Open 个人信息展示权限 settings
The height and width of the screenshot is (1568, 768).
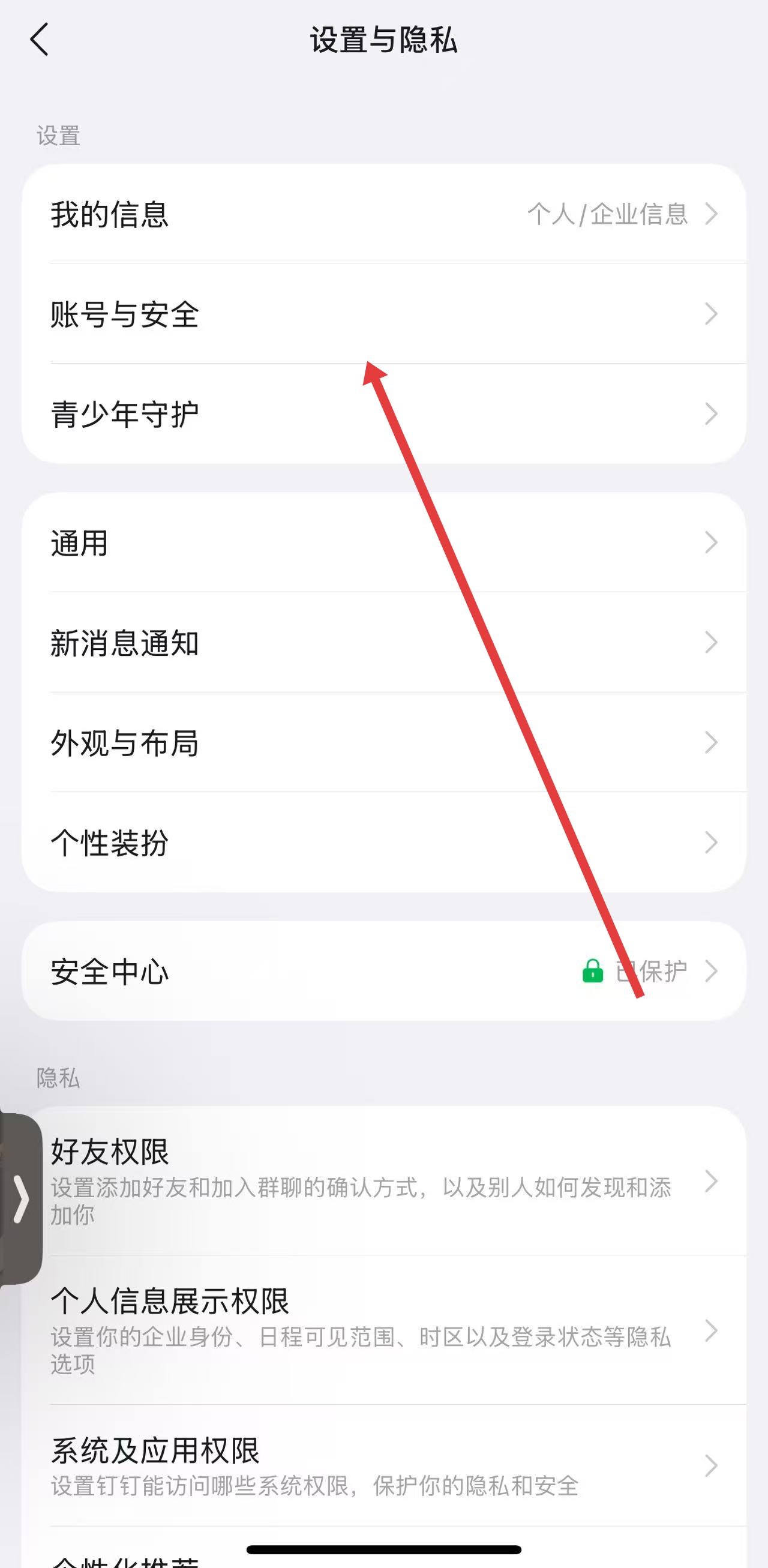pos(383,1330)
